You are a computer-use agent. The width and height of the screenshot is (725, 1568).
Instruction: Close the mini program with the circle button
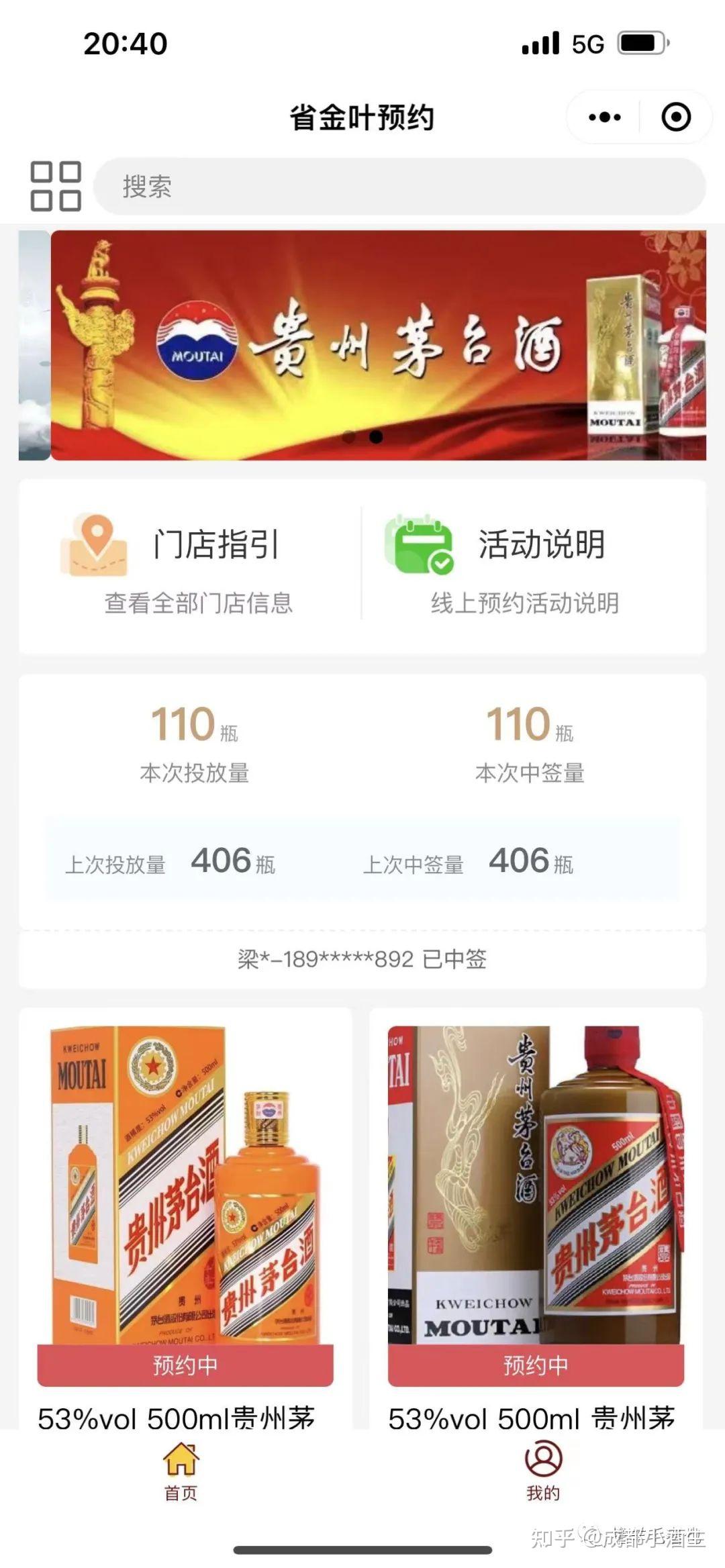click(675, 117)
